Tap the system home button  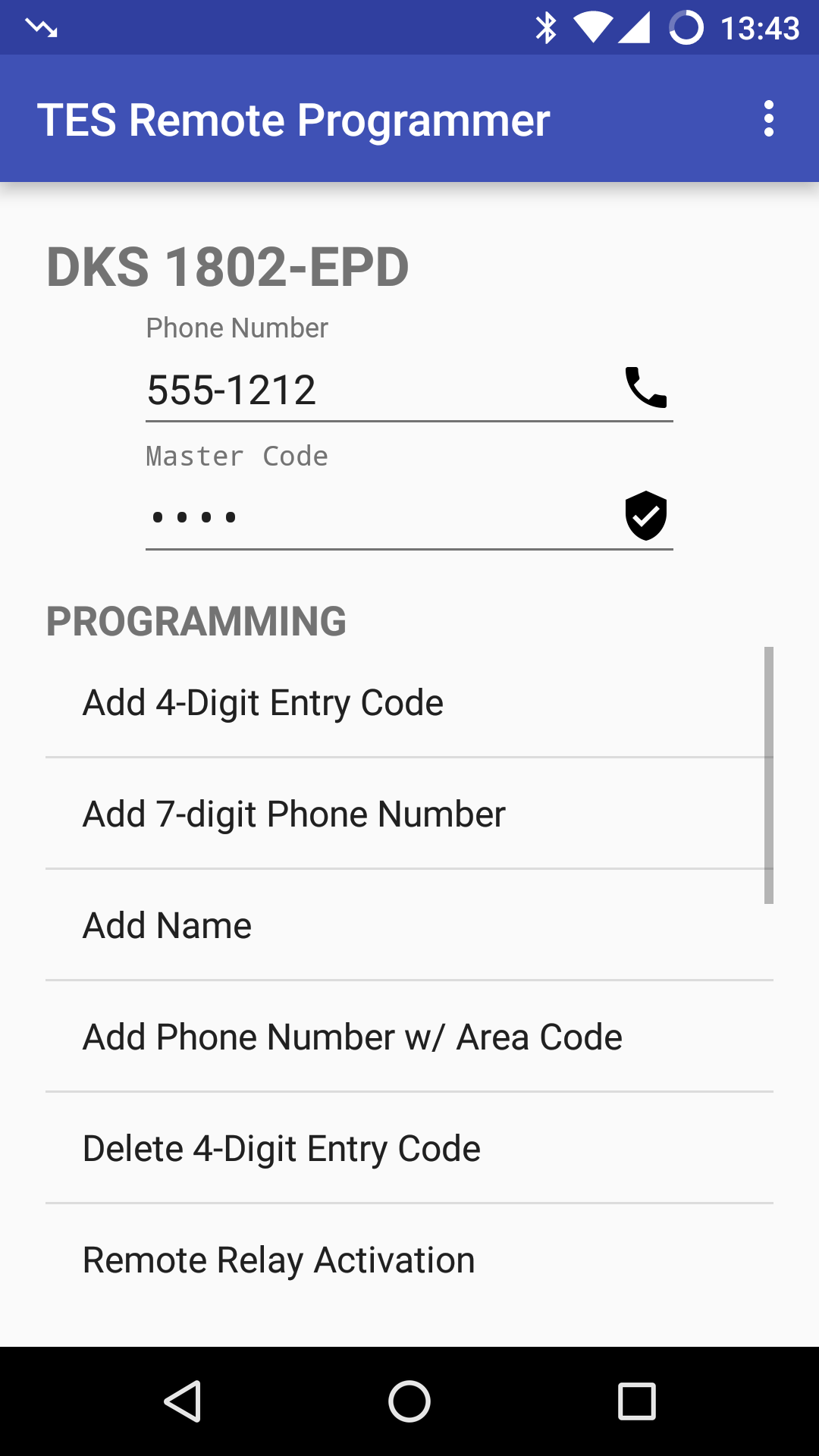point(409,1401)
